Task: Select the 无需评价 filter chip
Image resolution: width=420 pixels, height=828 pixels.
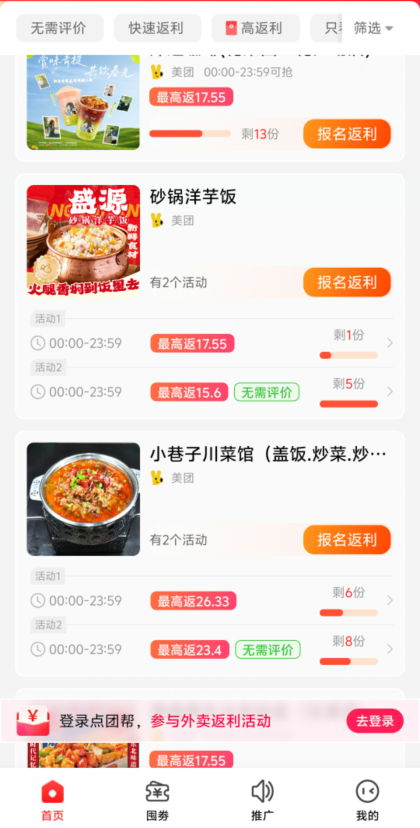Action: coord(60,28)
